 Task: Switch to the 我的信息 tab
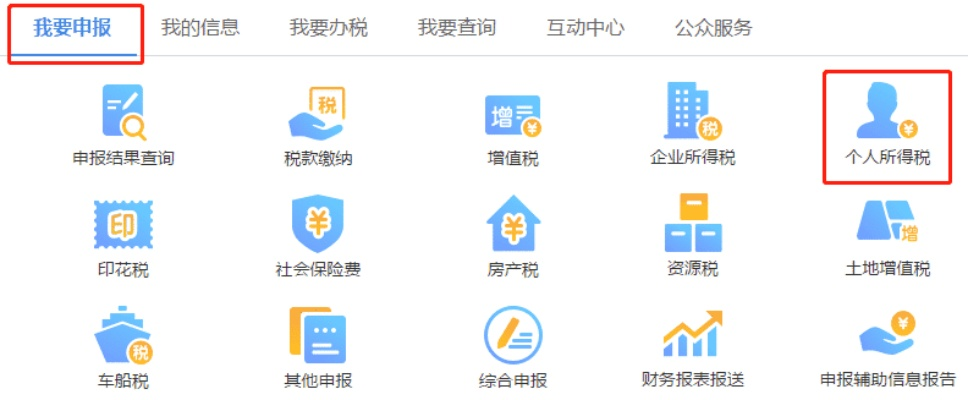tap(200, 28)
